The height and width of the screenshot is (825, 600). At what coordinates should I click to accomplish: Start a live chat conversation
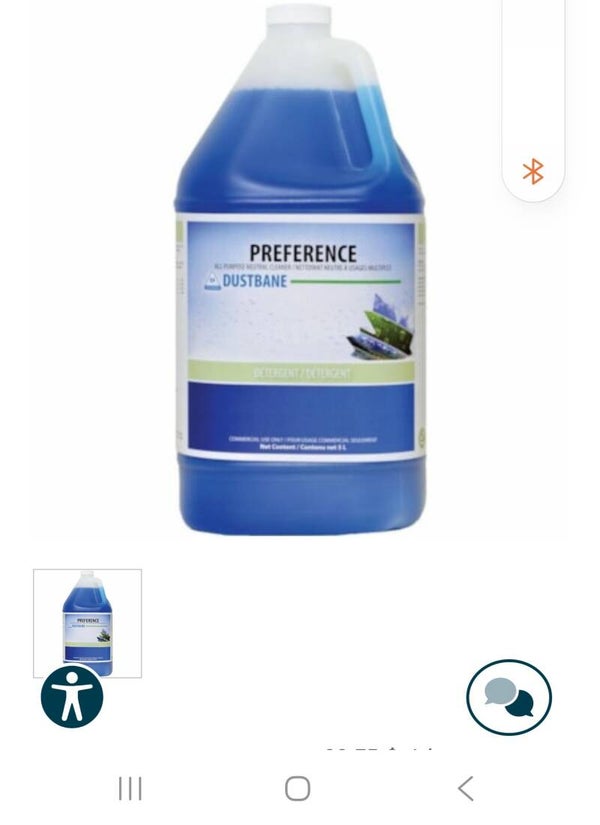coord(508,697)
